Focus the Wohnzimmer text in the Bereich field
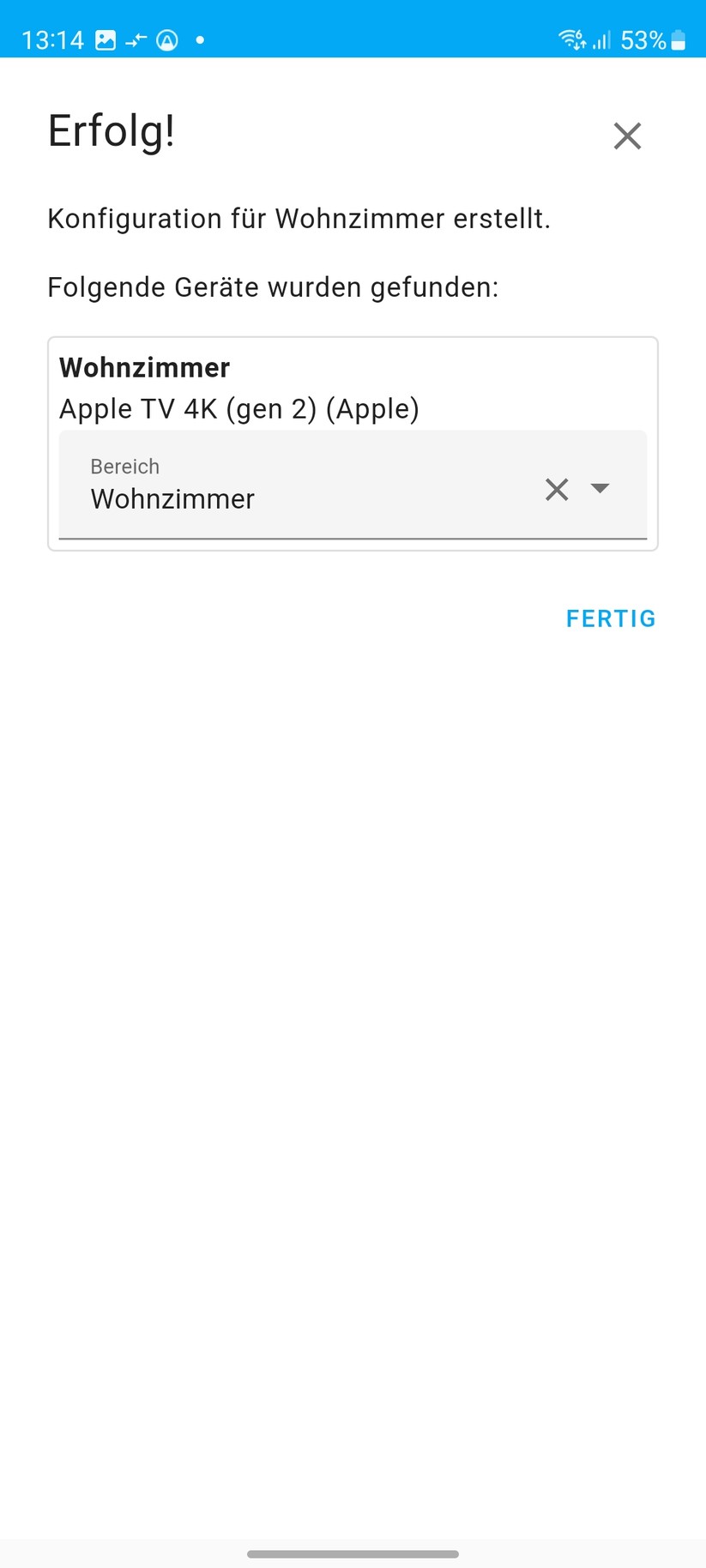The image size is (706, 1568). tap(172, 499)
